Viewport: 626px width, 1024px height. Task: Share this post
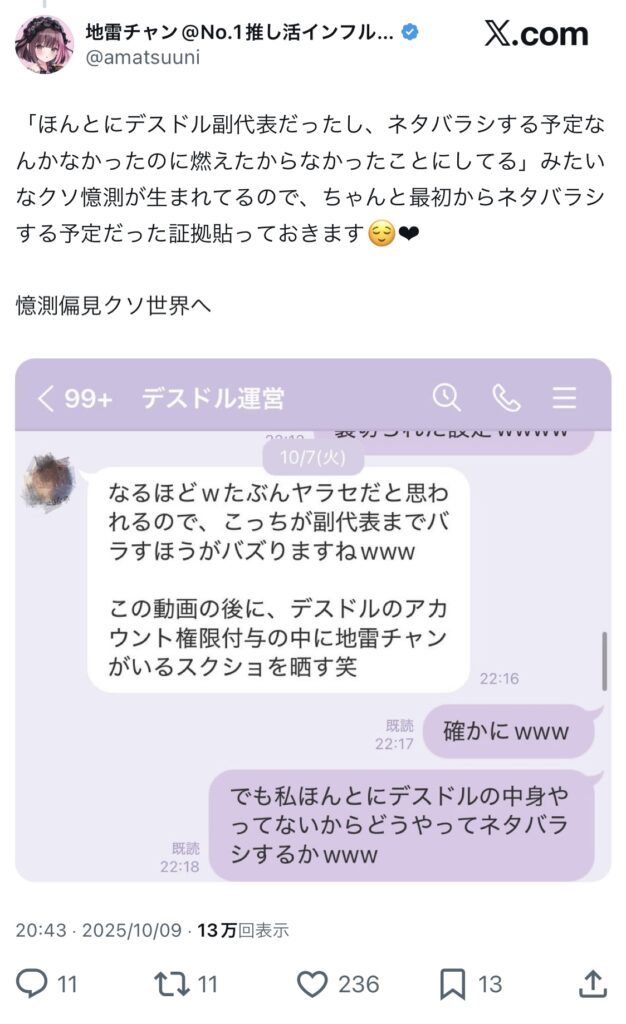(592, 984)
